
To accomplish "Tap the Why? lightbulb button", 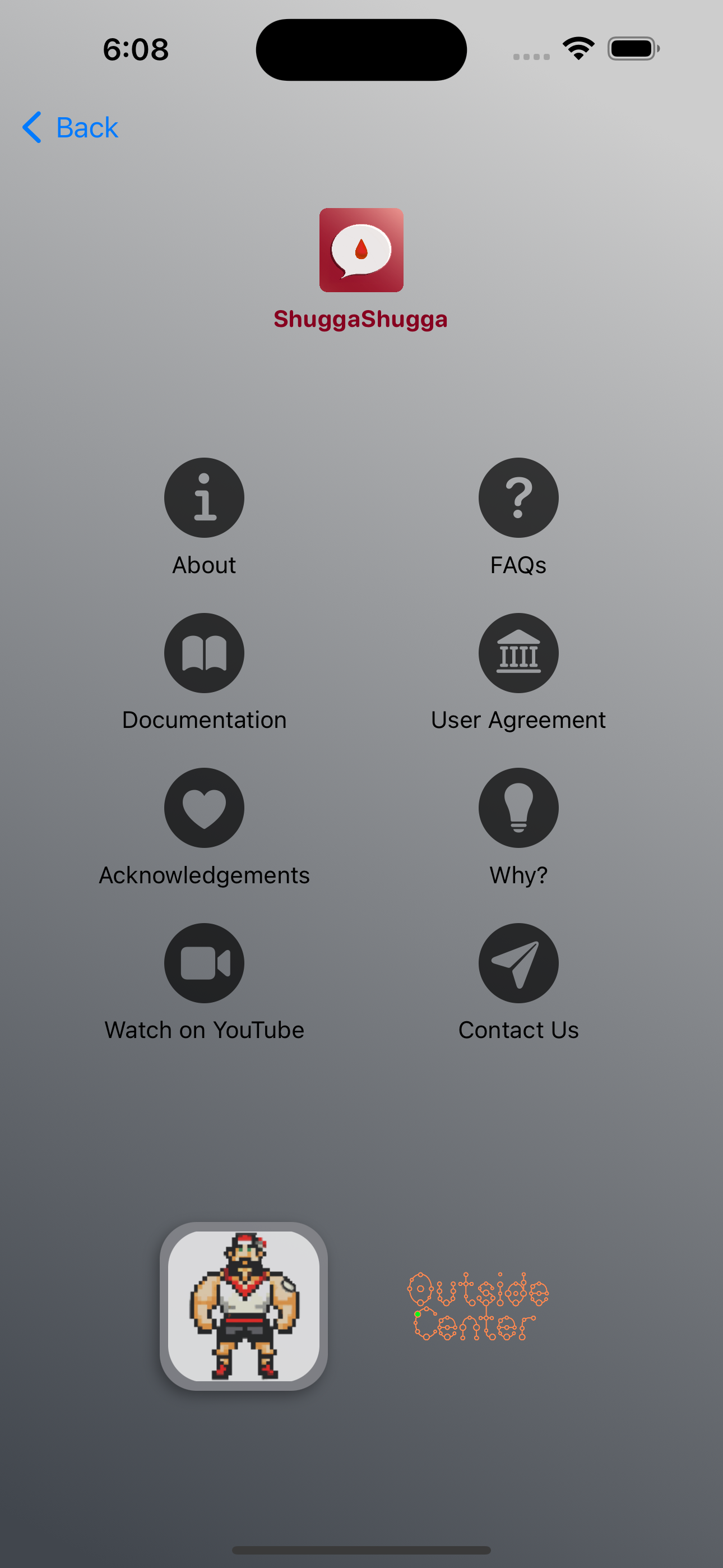I will [x=518, y=808].
